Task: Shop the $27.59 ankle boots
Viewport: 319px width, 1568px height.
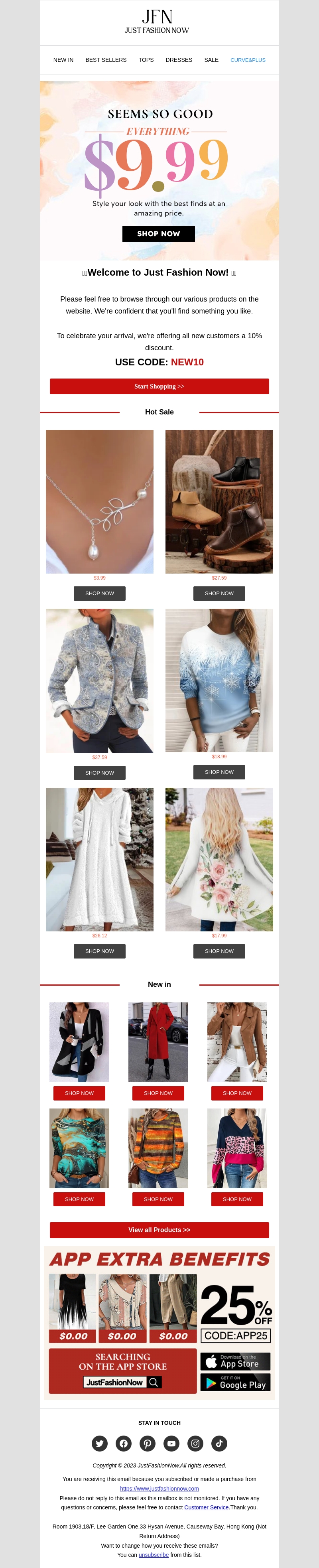Action: (x=219, y=594)
